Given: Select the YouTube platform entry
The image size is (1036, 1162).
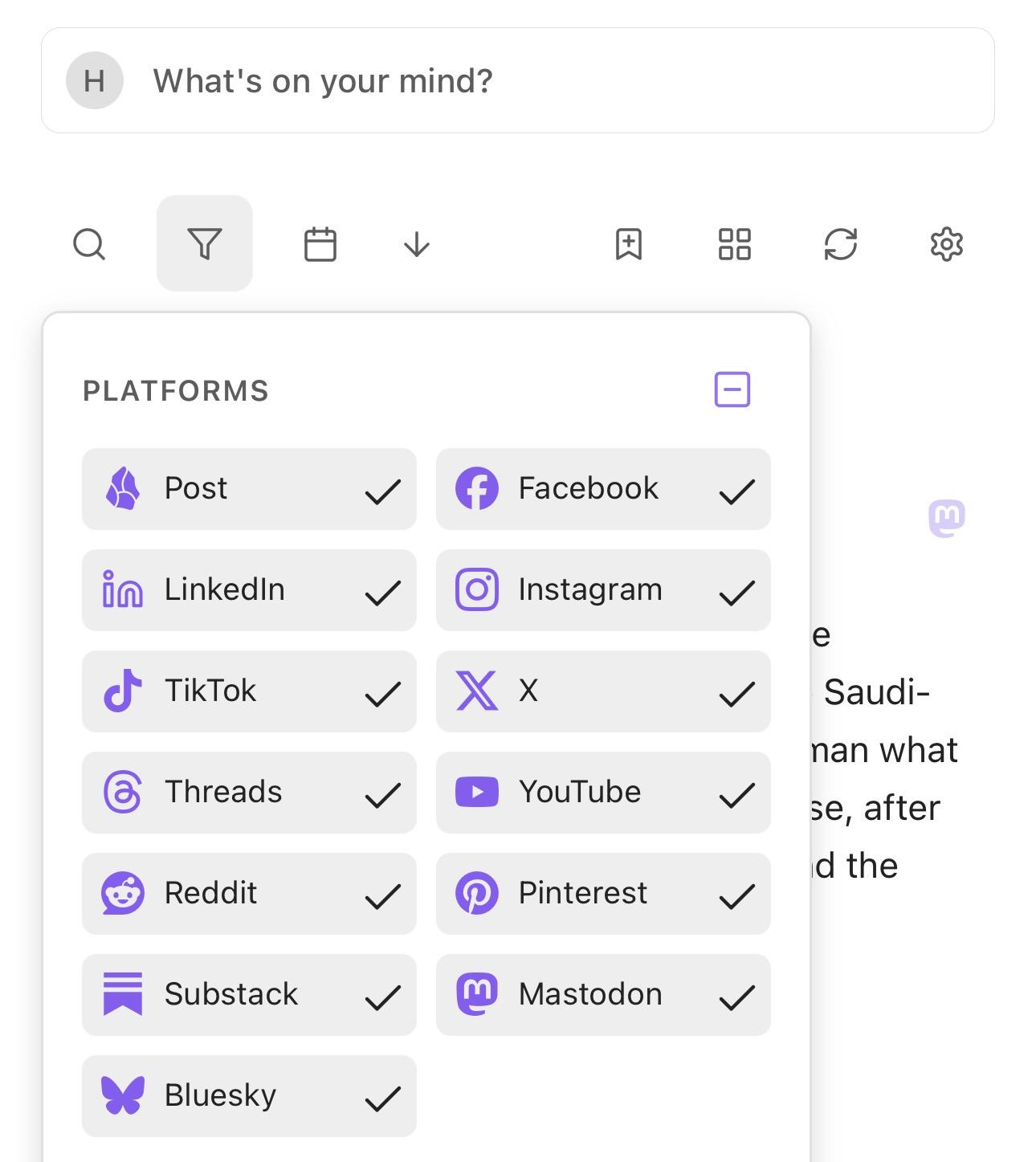Looking at the screenshot, I should [x=602, y=792].
